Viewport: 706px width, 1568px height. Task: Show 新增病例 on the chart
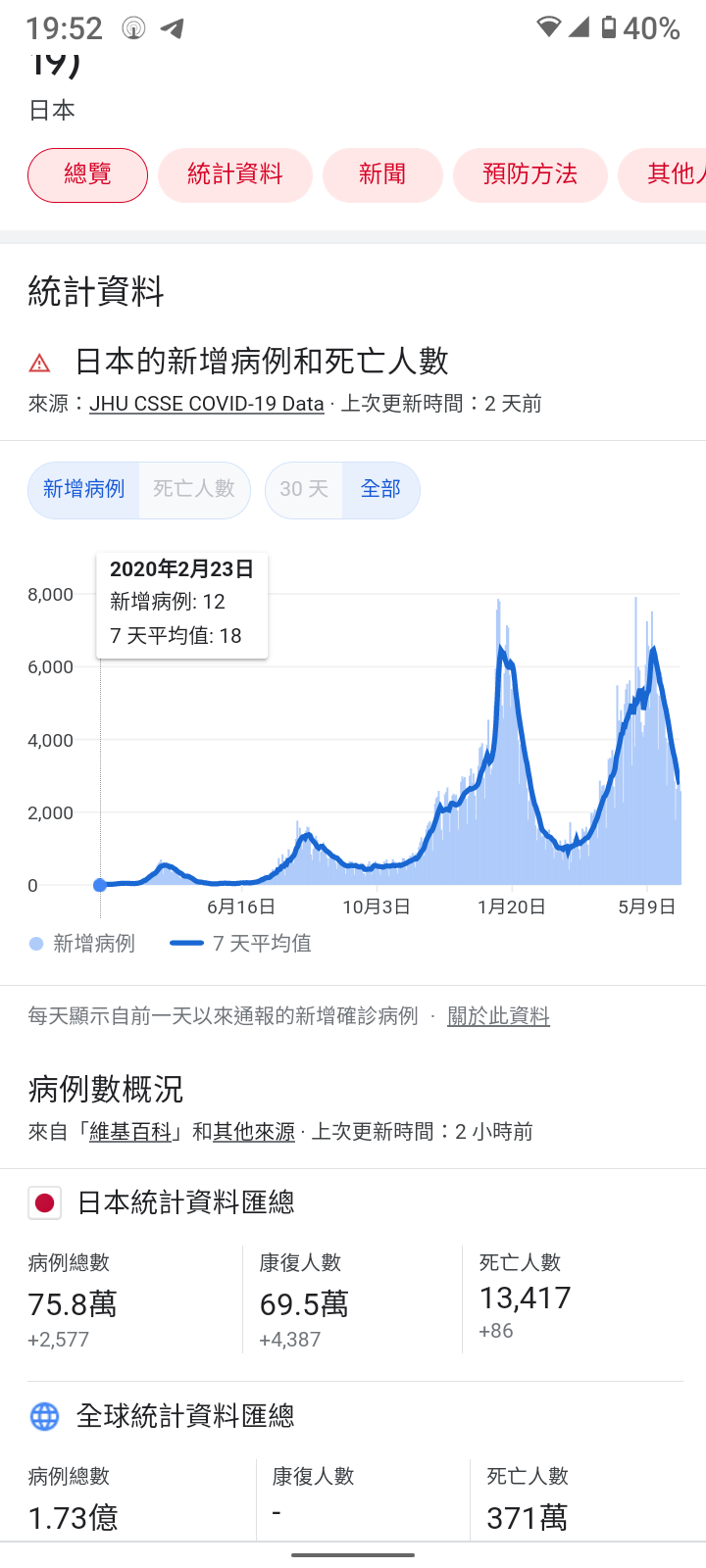(x=84, y=489)
